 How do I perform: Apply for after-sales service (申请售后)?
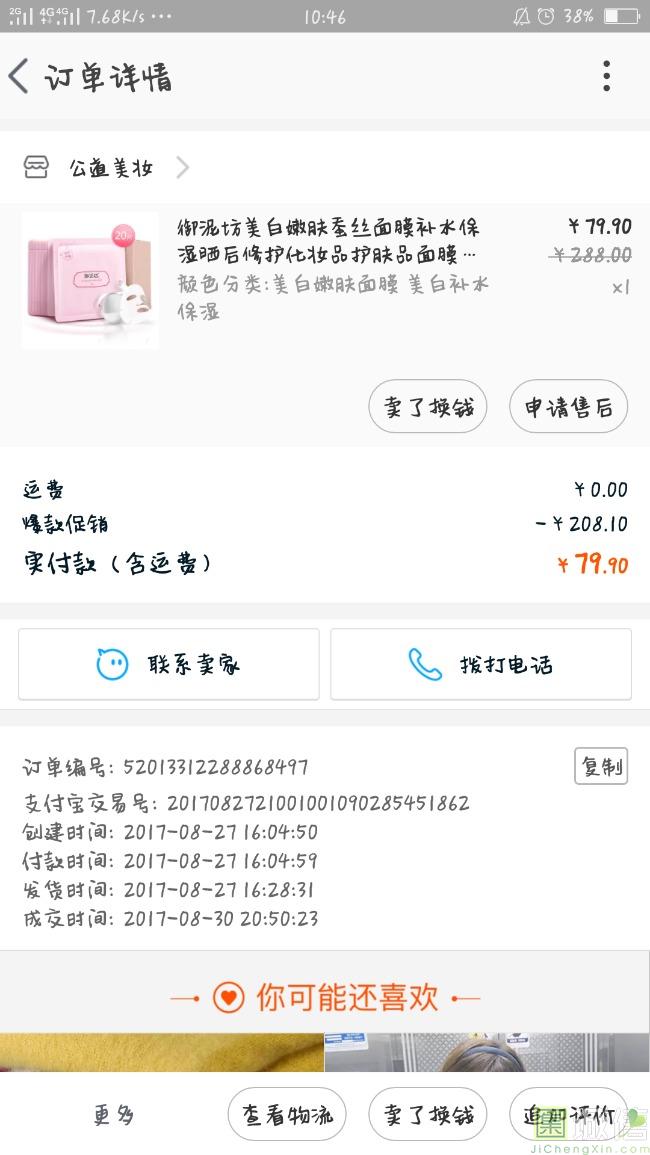pyautogui.click(x=568, y=407)
